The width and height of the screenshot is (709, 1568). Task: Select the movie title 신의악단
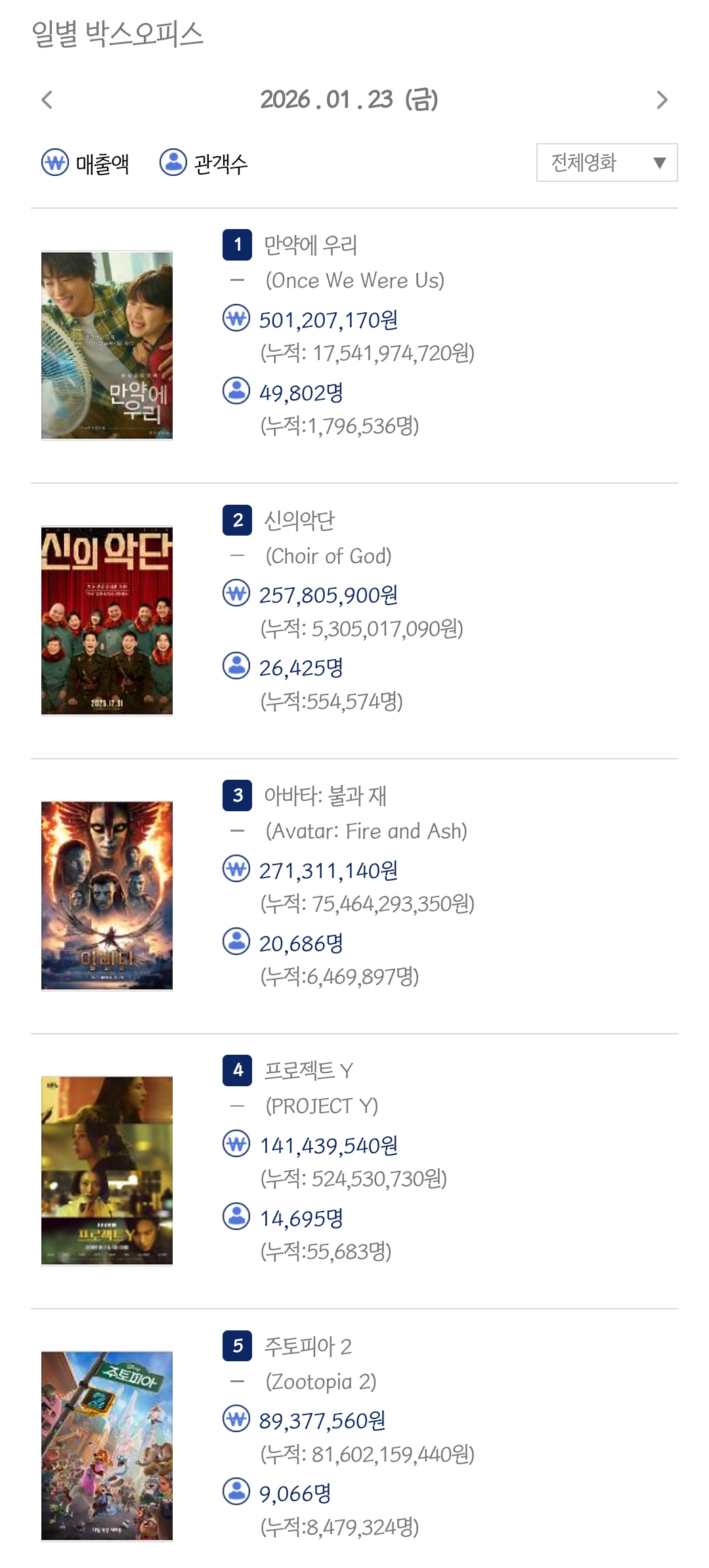click(x=299, y=520)
